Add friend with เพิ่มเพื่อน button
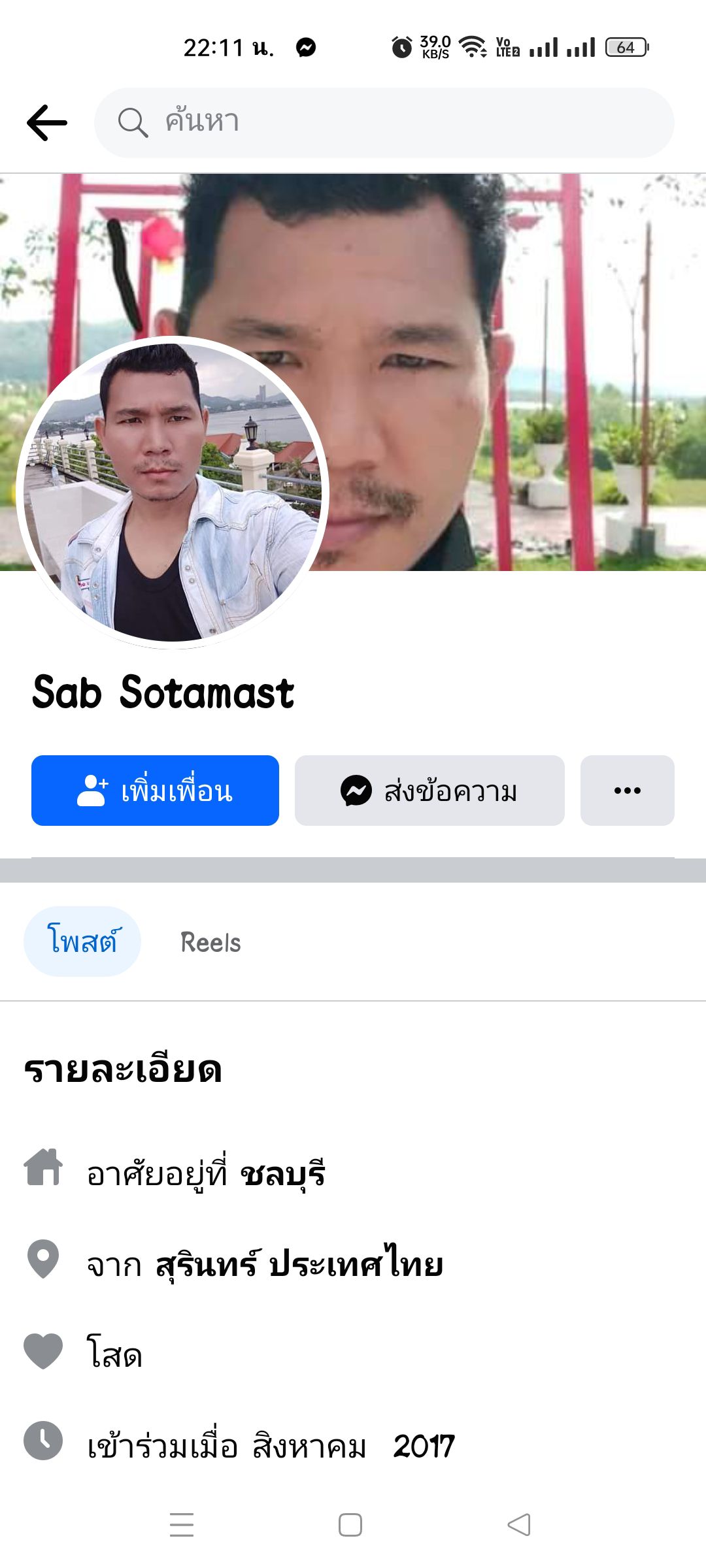706x1568 pixels. pyautogui.click(x=155, y=791)
